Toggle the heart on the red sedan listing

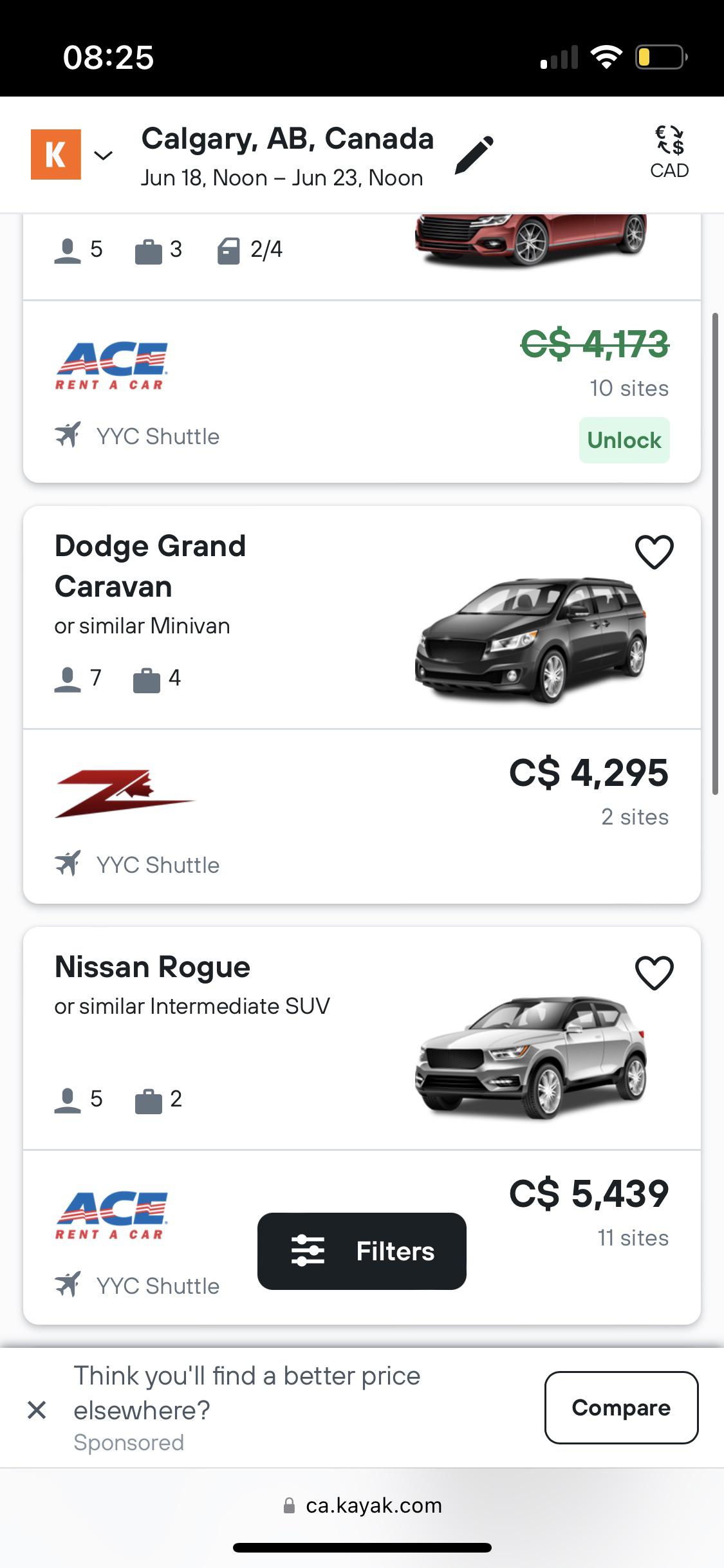(653, 219)
